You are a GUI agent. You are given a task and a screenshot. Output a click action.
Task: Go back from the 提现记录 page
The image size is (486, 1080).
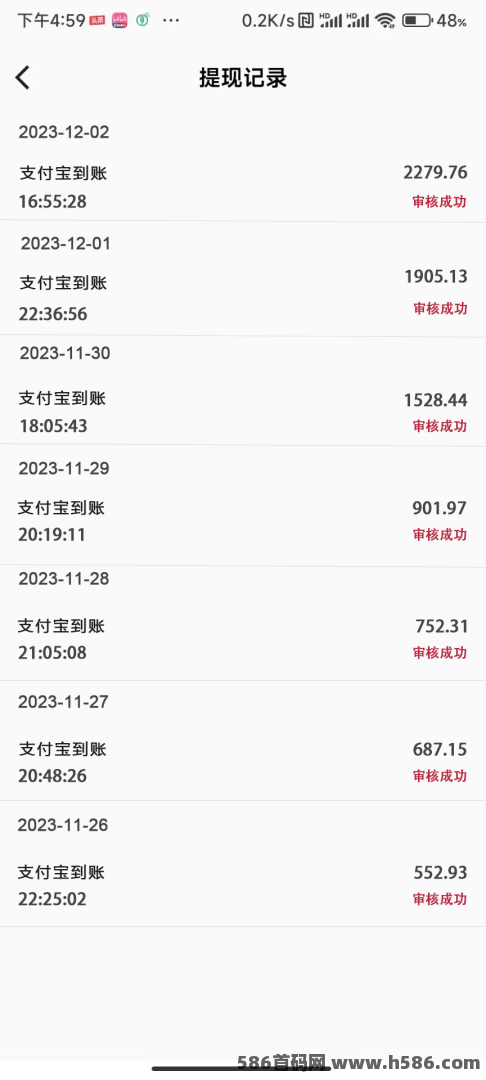tap(23, 78)
